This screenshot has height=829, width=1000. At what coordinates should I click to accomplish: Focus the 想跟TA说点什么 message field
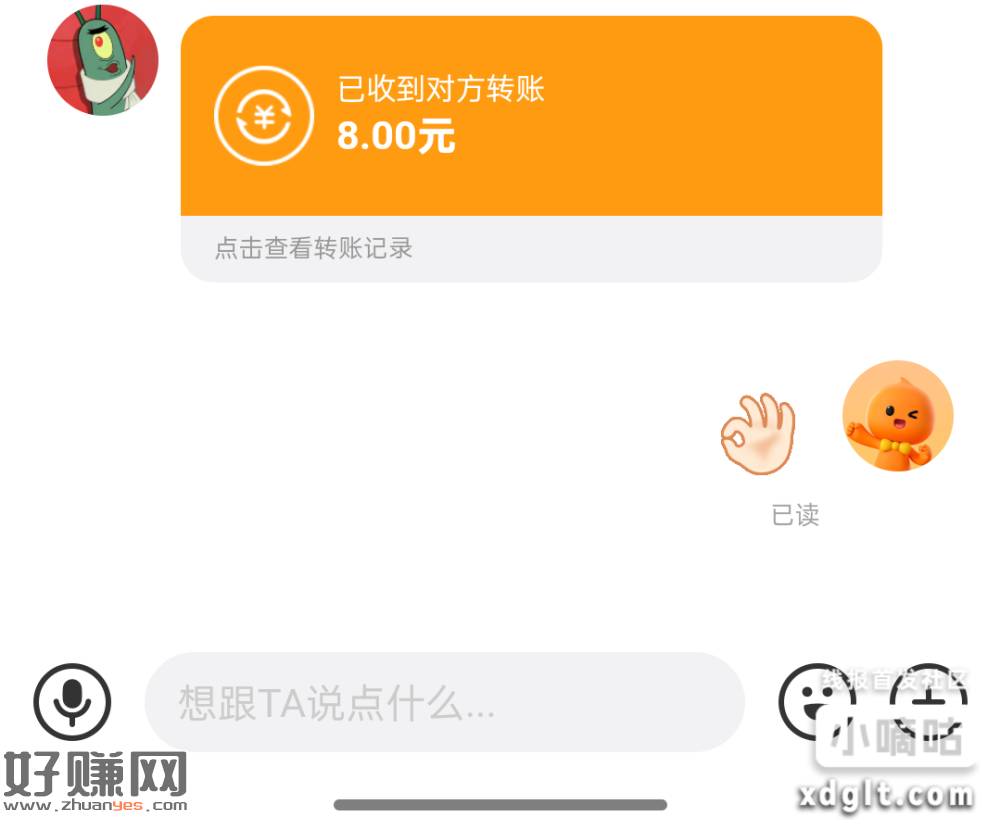click(x=445, y=703)
